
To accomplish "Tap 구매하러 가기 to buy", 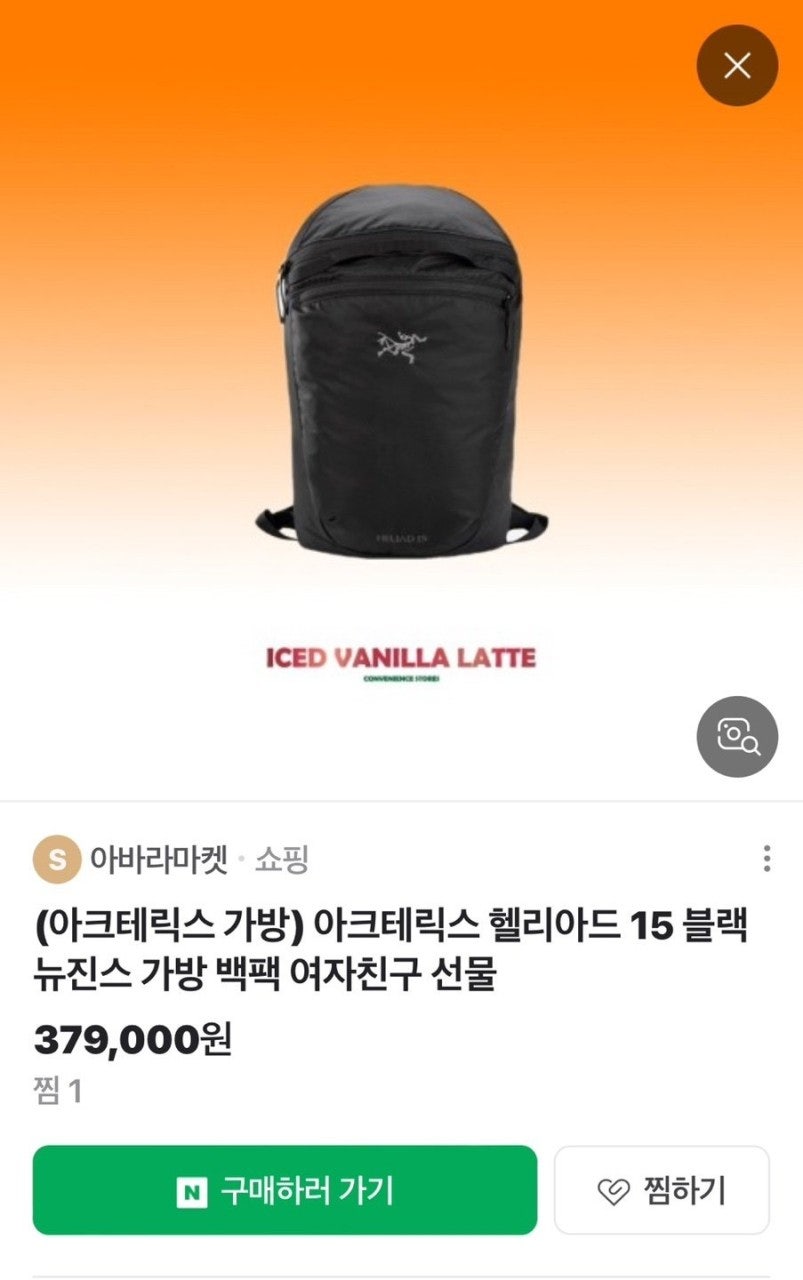I will tap(285, 1190).
